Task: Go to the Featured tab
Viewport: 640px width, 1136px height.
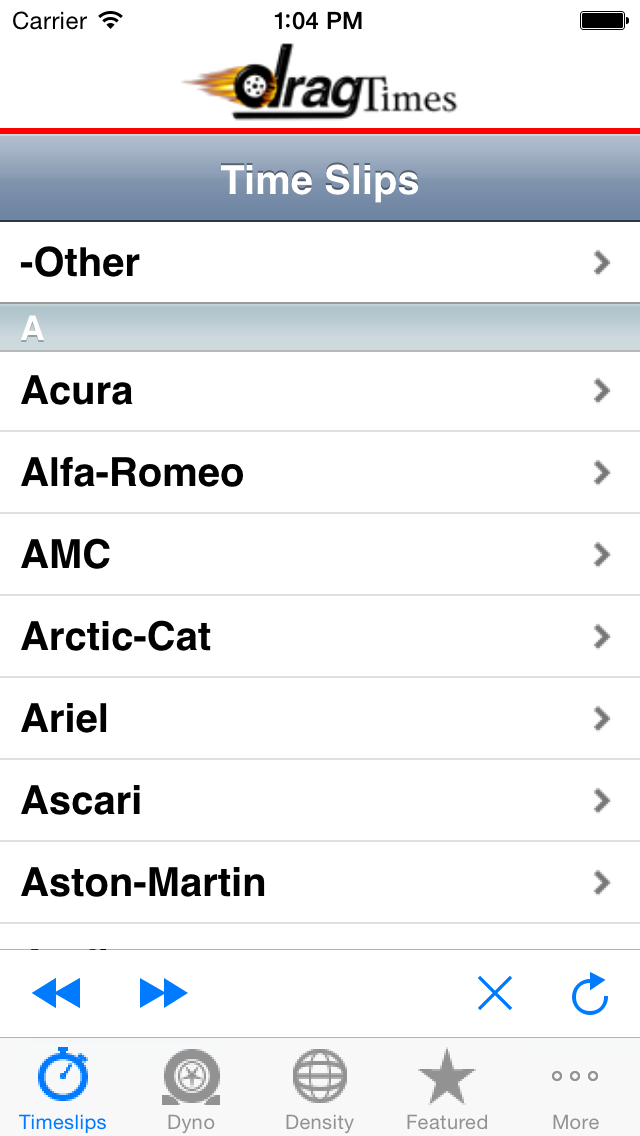Action: click(447, 1088)
